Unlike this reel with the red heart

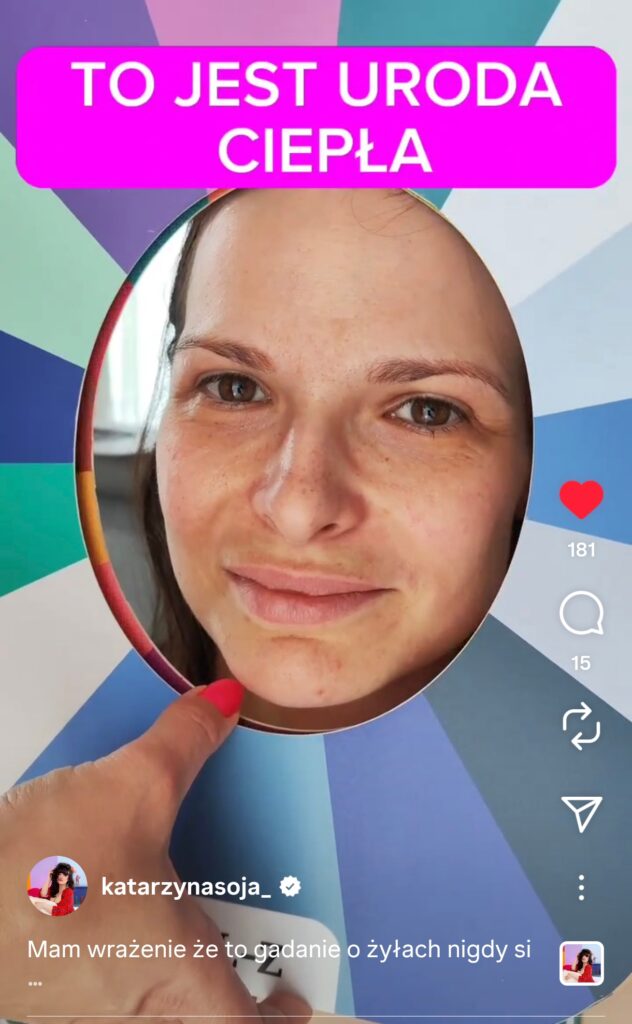pos(581,499)
